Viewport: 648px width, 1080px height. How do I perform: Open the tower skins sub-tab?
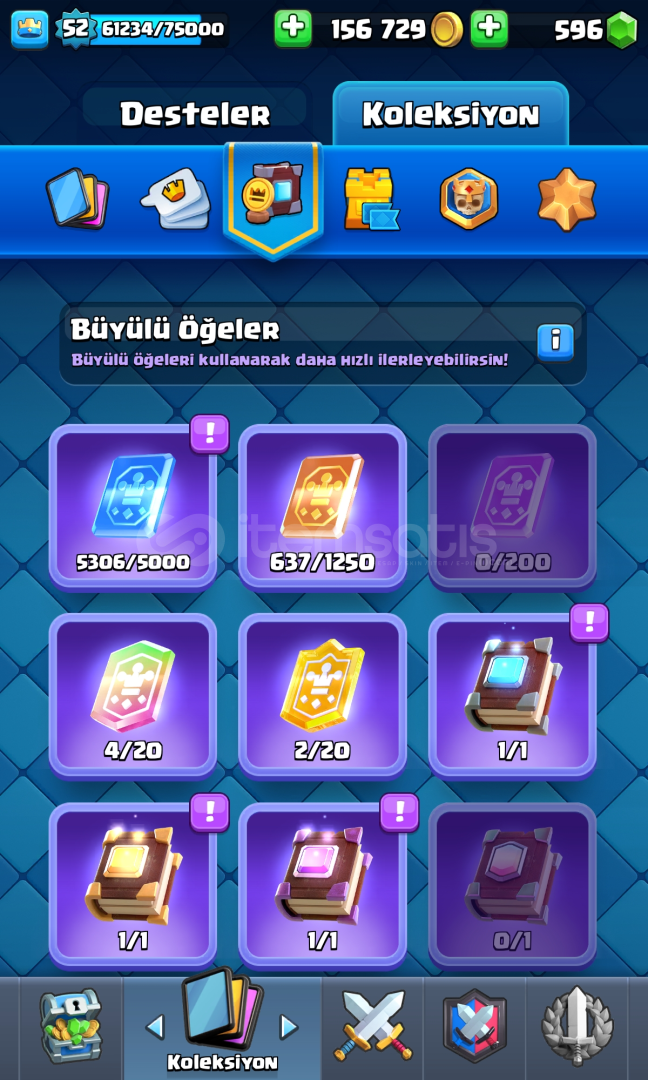[x=371, y=198]
